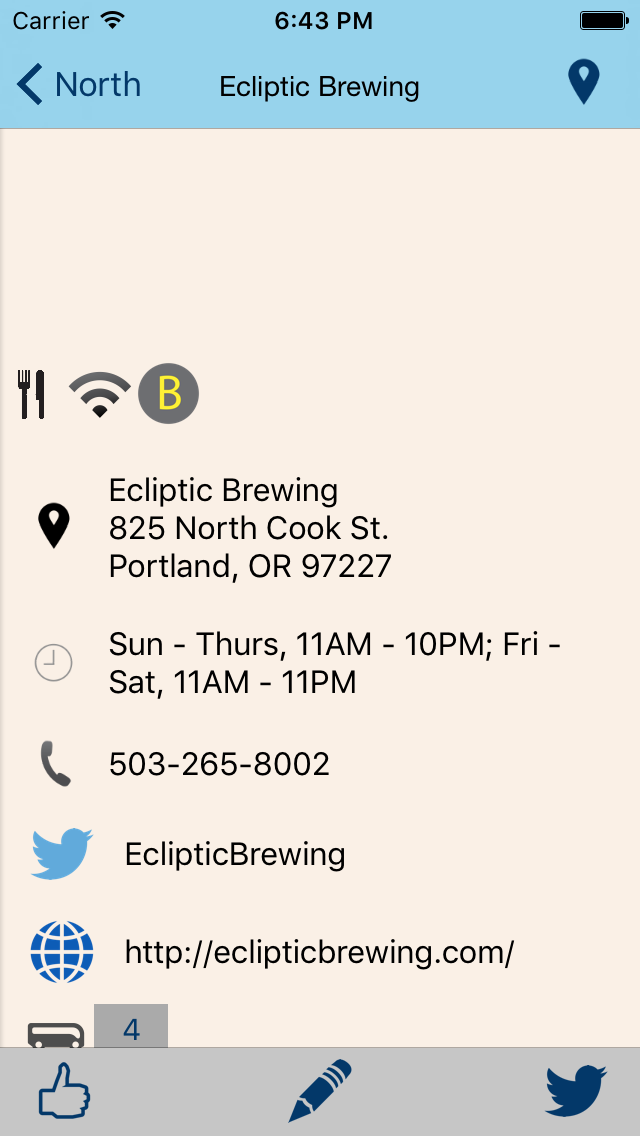Go back to the North list
This screenshot has height=1136, width=640.
click(x=78, y=85)
